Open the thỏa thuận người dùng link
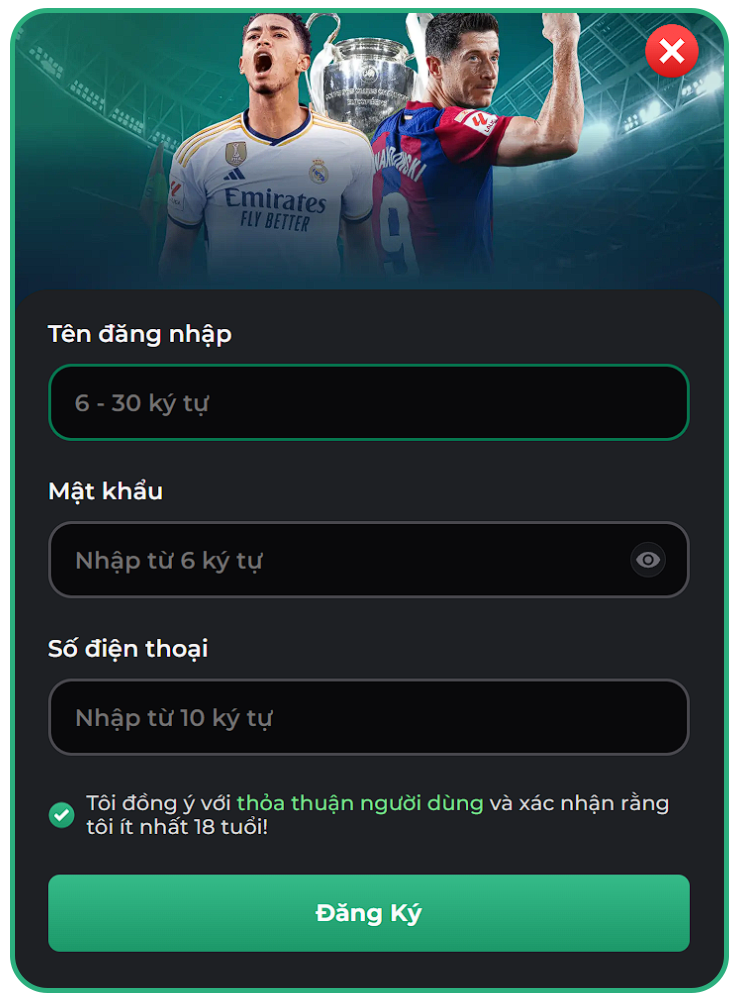The image size is (742, 1000). click(360, 803)
